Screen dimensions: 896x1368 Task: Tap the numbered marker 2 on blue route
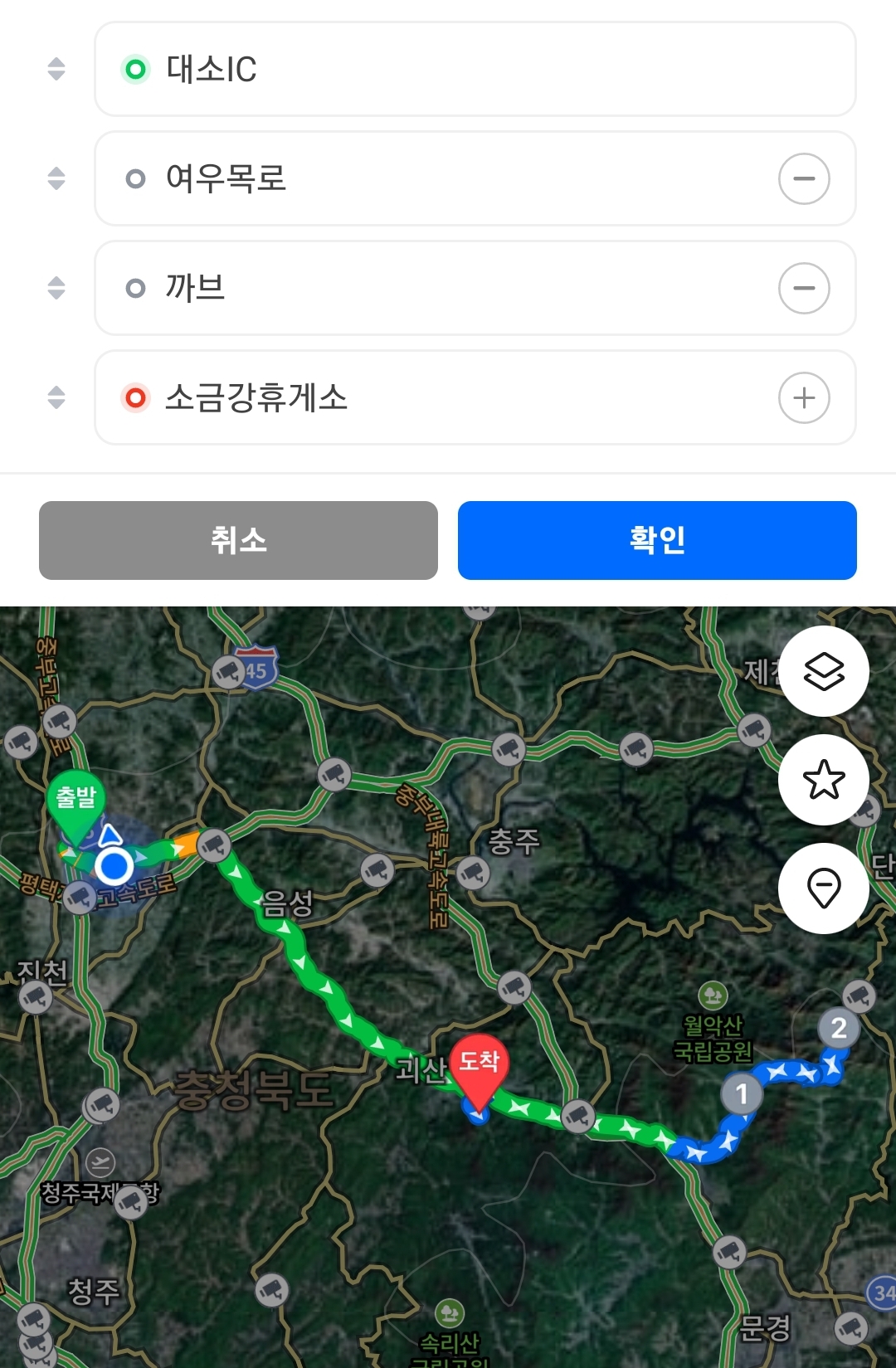840,1026
